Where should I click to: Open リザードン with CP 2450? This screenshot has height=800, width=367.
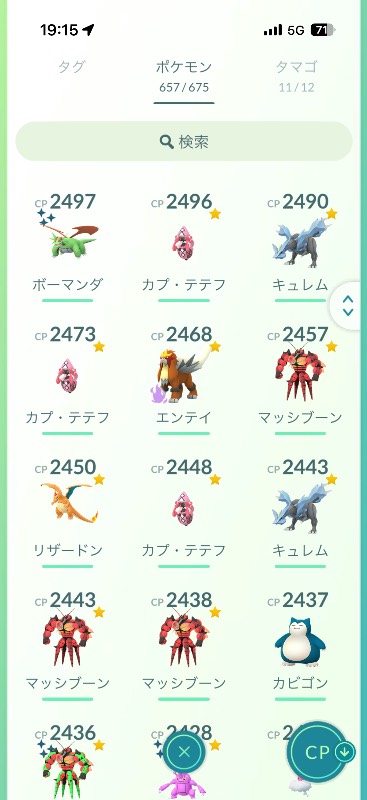(68, 512)
